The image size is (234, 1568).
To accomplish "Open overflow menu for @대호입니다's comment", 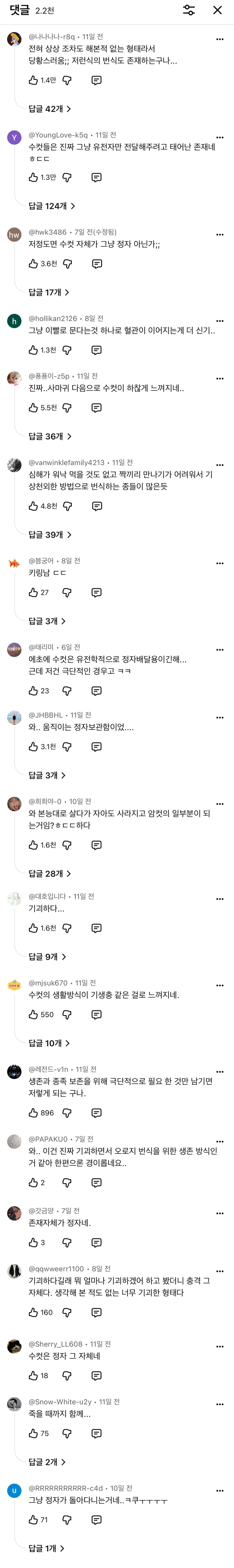I will (x=220, y=899).
